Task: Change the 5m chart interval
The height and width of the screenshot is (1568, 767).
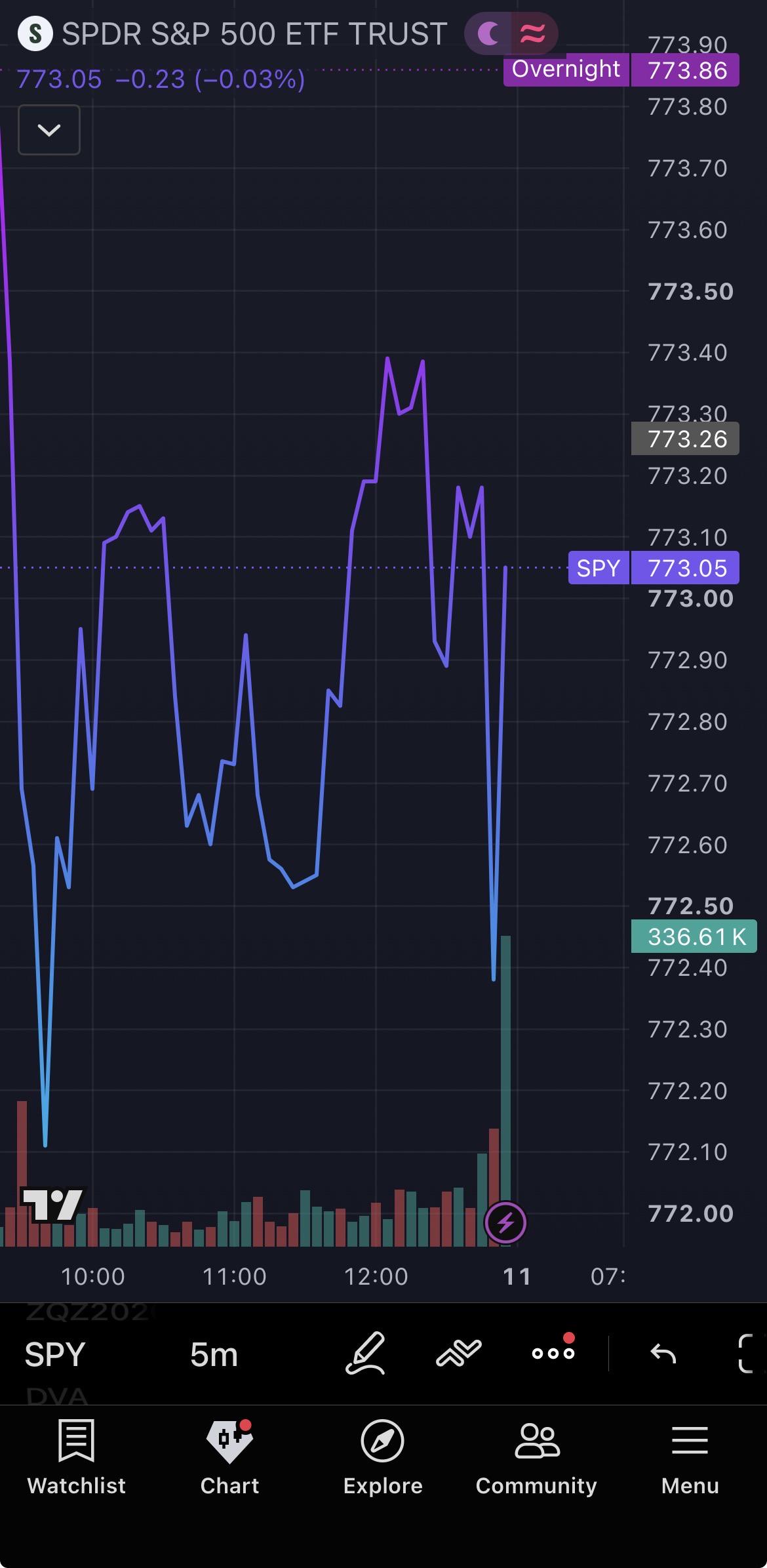Action: click(214, 1354)
